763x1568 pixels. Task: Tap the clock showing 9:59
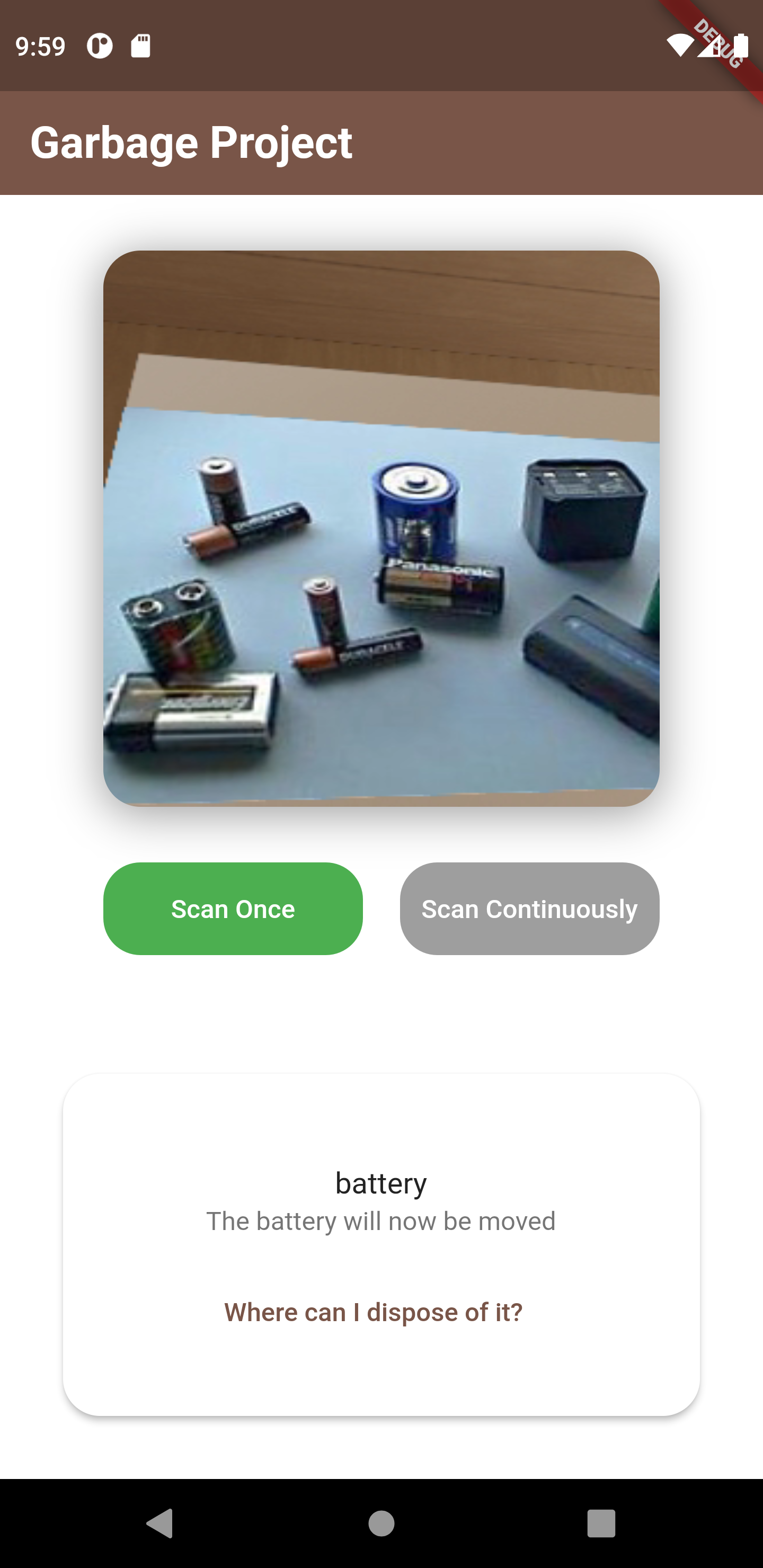pos(39,45)
